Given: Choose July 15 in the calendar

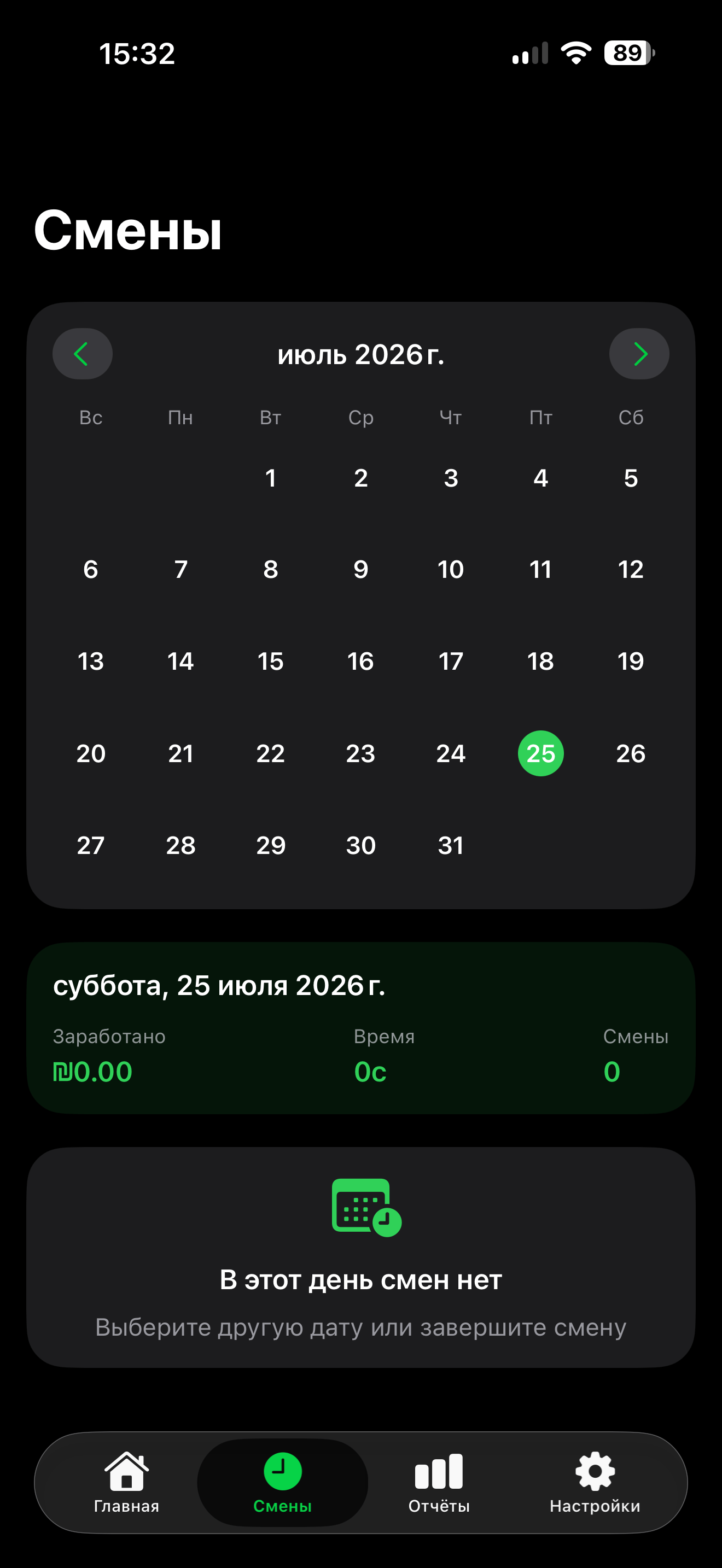Looking at the screenshot, I should click(x=271, y=661).
